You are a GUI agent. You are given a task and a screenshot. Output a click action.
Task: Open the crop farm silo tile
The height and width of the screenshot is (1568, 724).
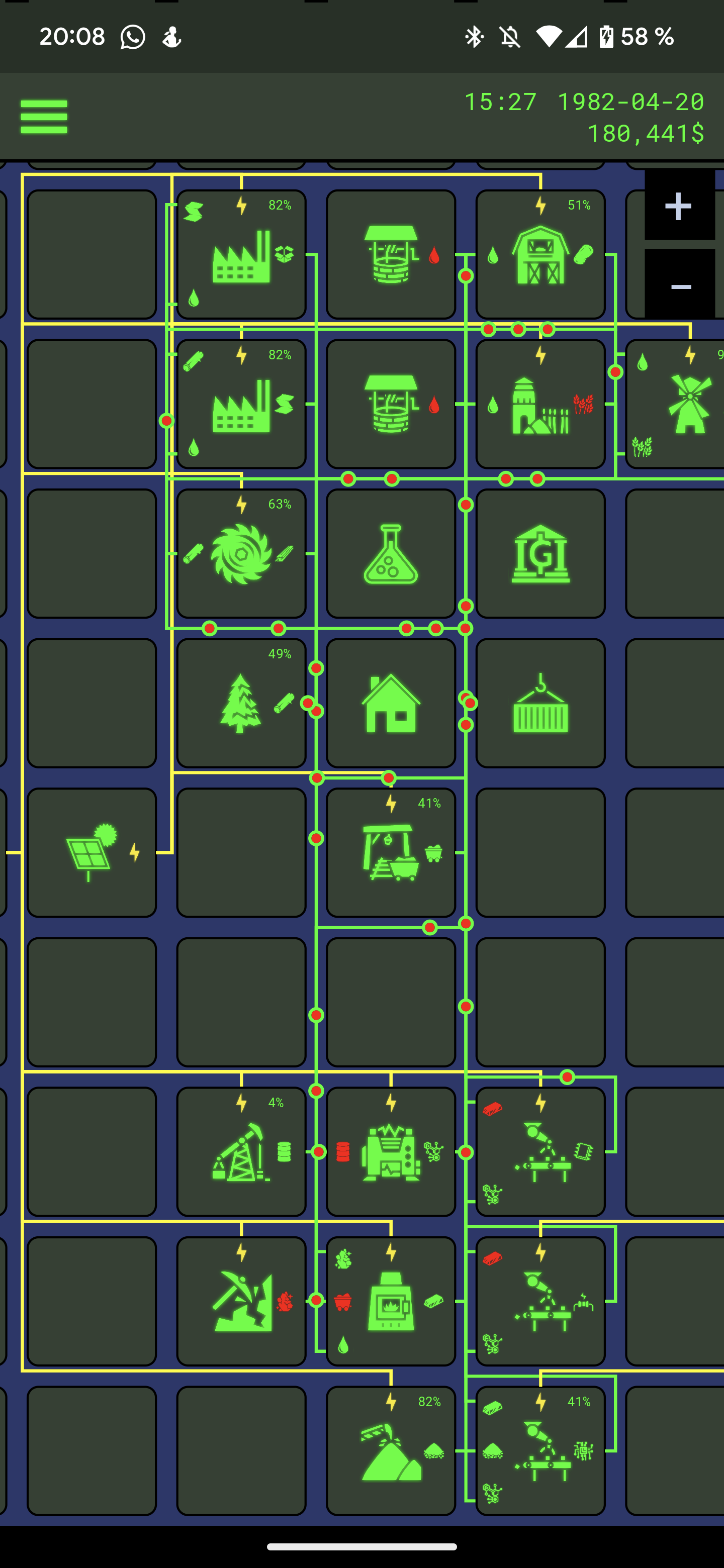[540, 404]
